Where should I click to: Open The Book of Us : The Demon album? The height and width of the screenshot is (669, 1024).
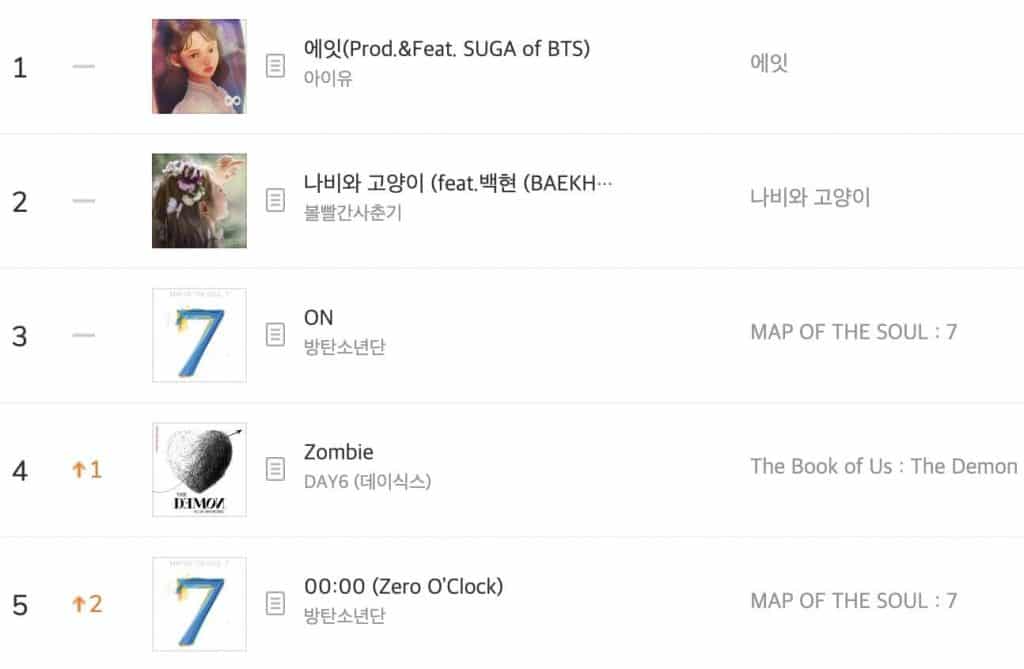[883, 466]
